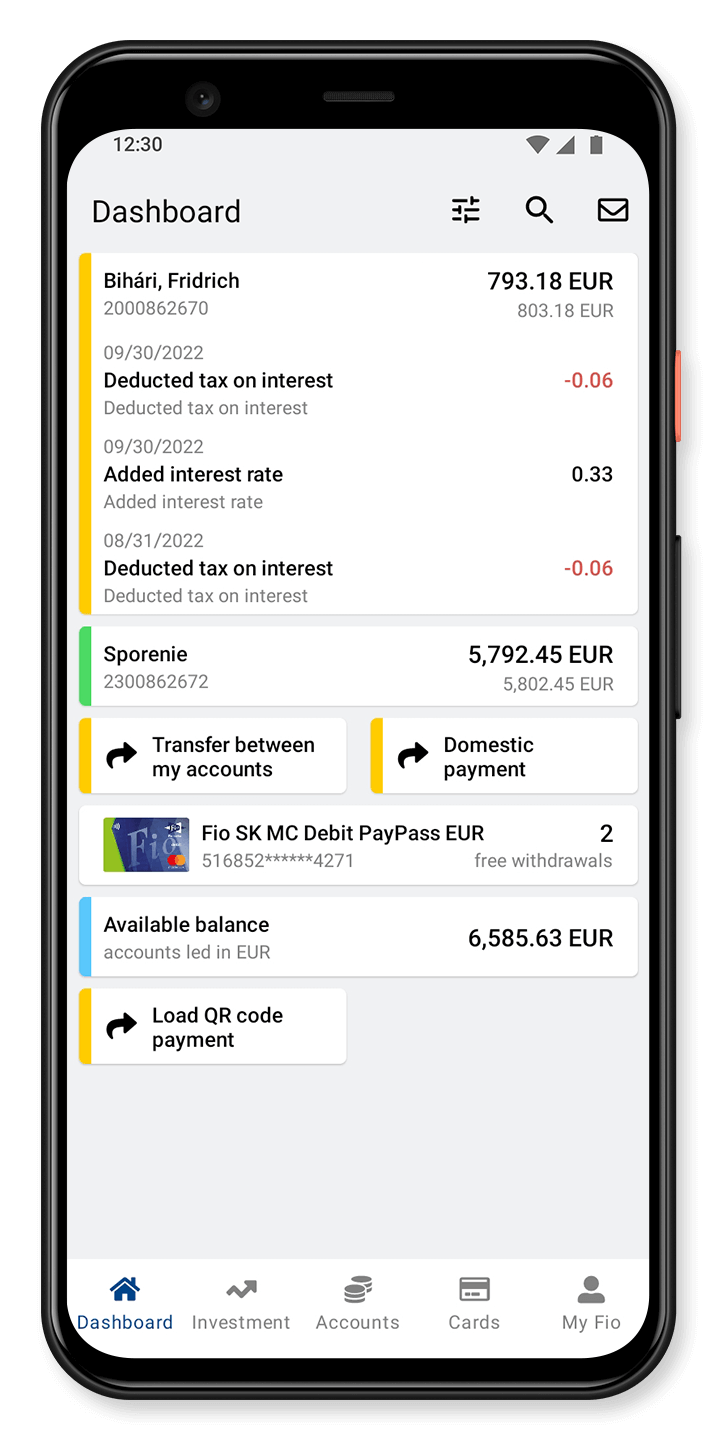Open the Fio SK MC Debit PayPass card
The image size is (722, 1444).
click(358, 846)
